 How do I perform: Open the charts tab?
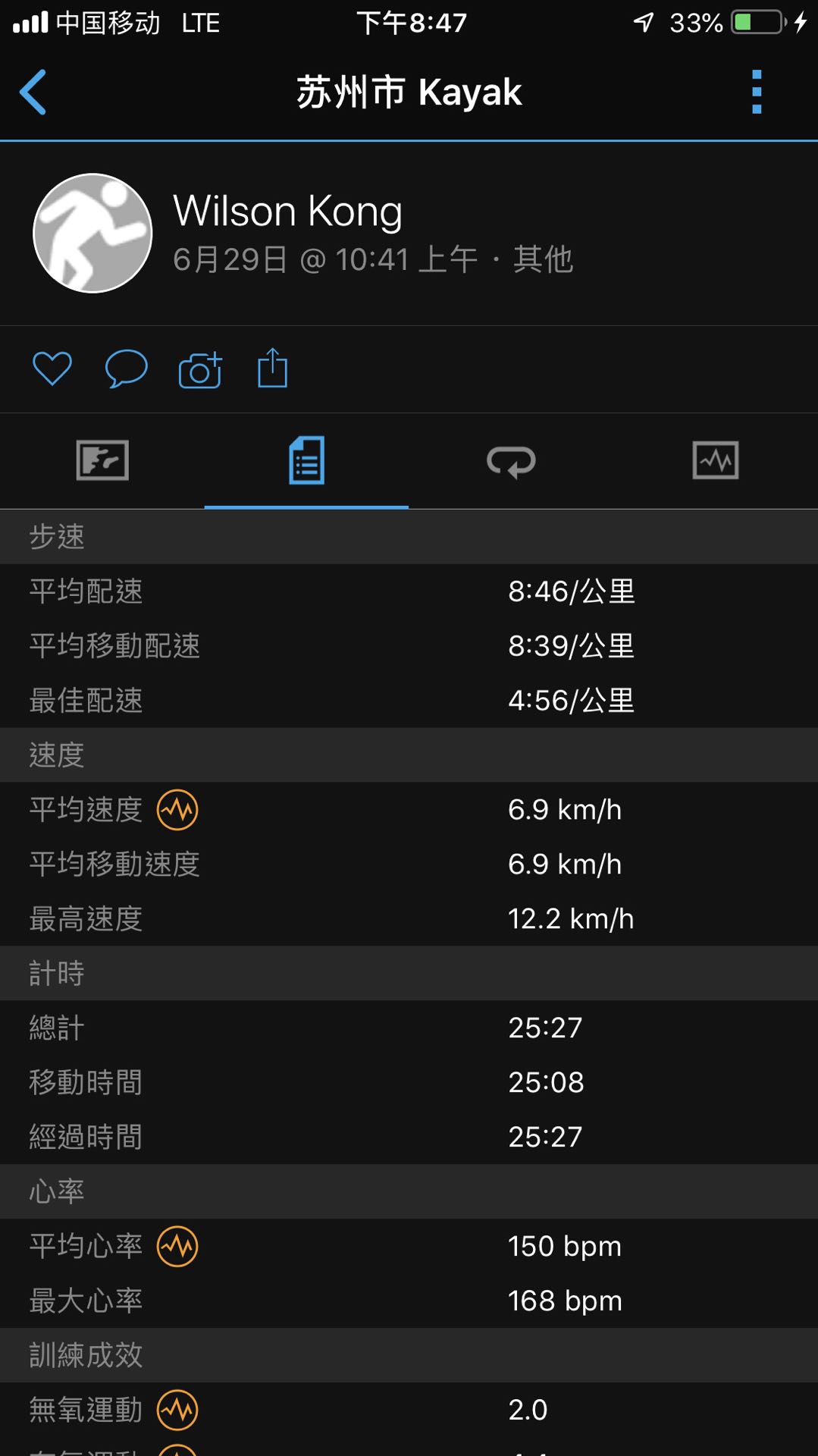(x=716, y=460)
